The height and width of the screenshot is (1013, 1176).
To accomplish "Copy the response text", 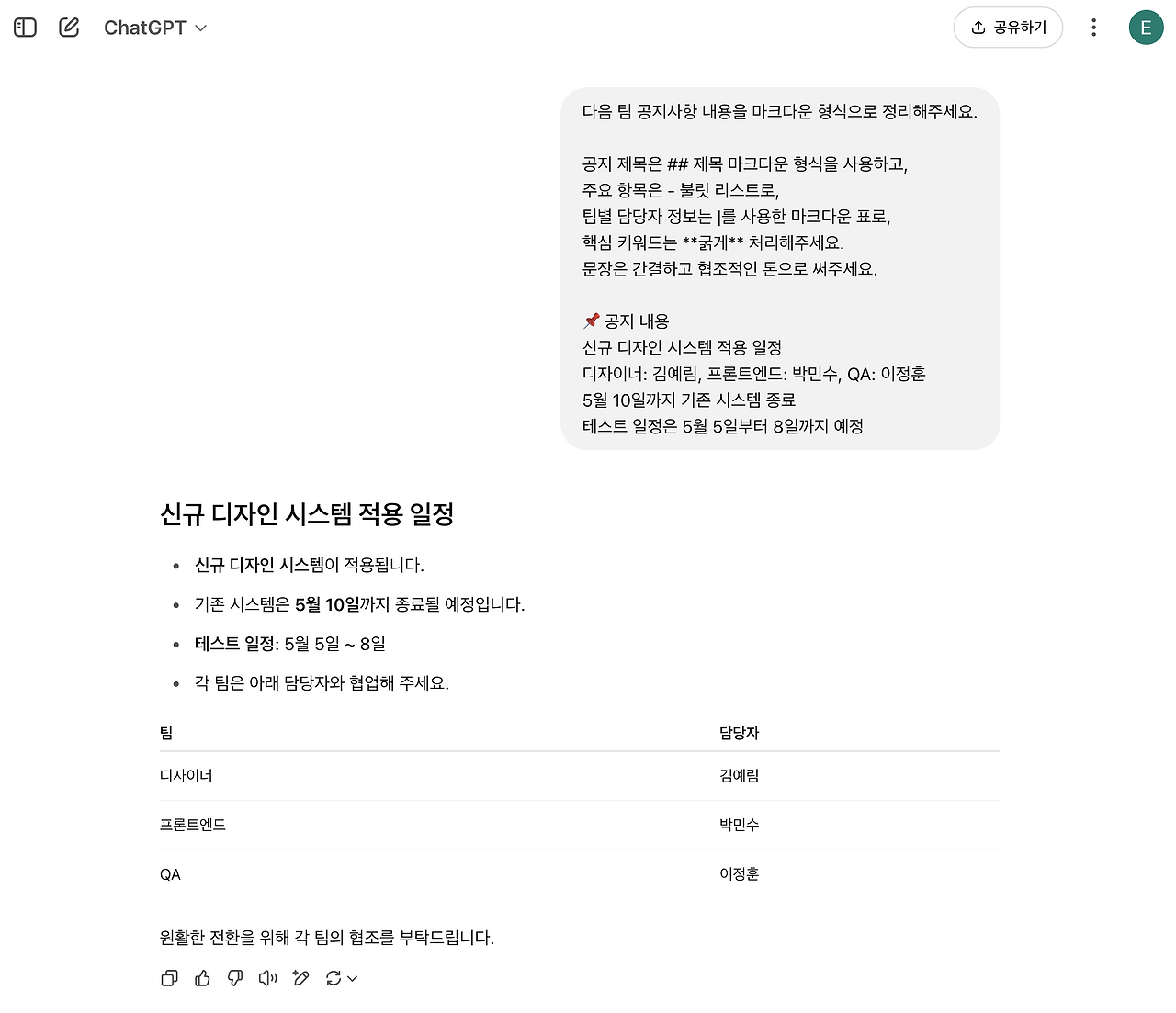I will pos(169,978).
